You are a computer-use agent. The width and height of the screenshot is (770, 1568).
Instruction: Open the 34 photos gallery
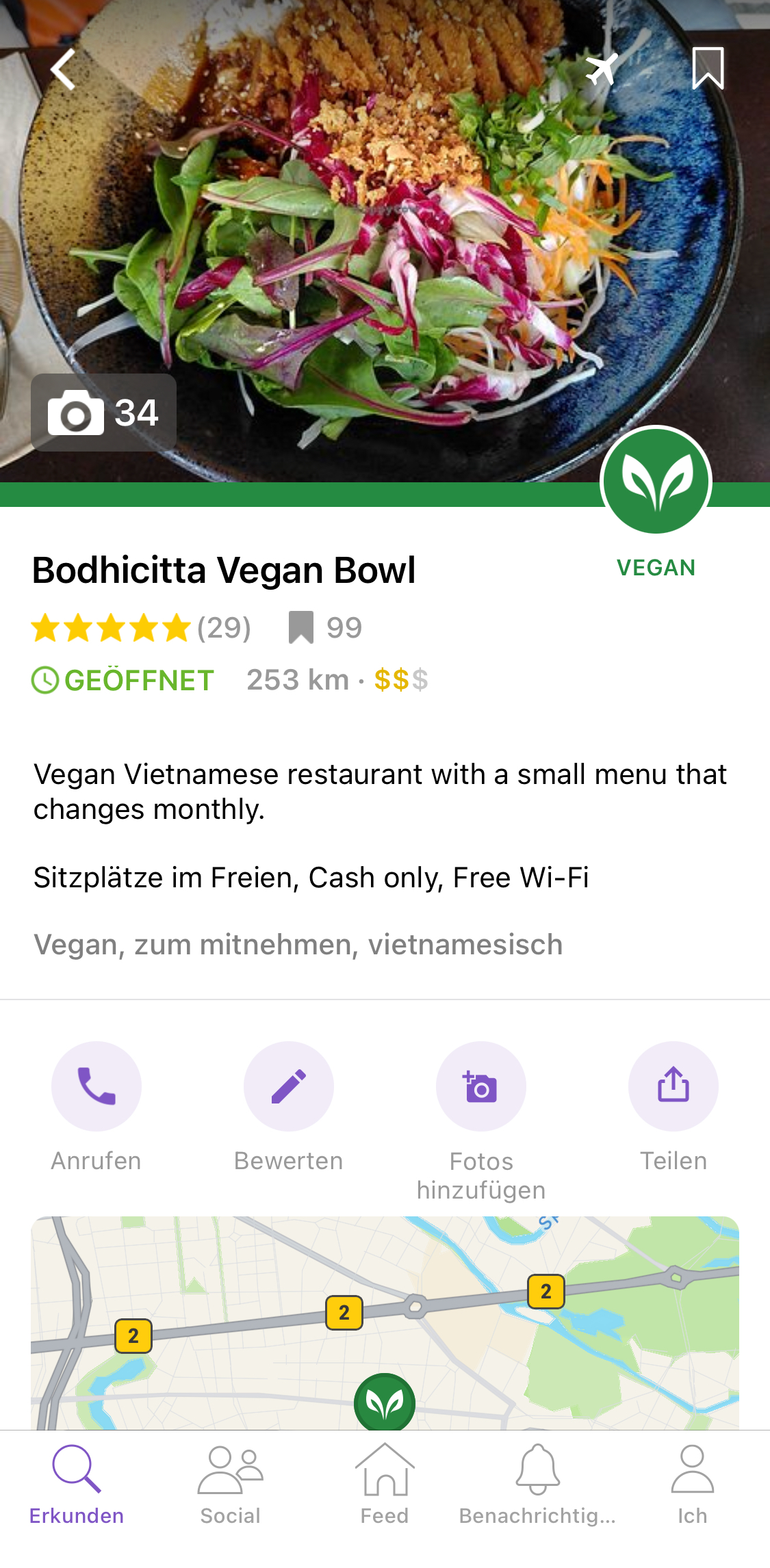click(x=103, y=413)
